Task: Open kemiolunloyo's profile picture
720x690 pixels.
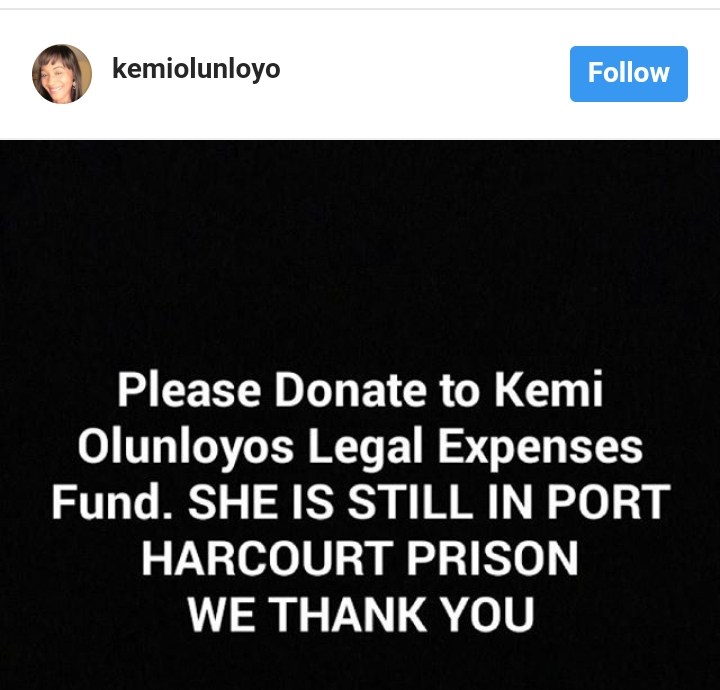Action: pos(62,73)
